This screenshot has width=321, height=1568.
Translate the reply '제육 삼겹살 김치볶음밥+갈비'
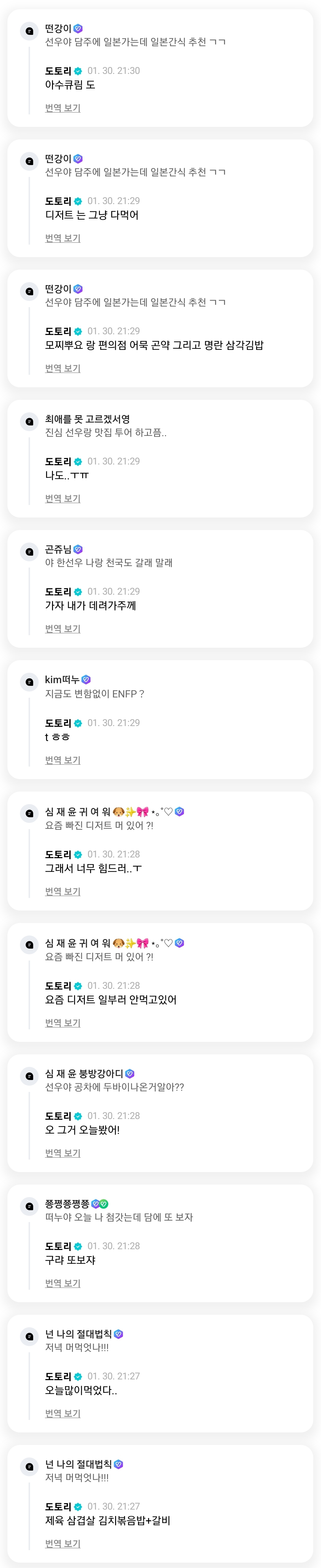[x=62, y=1544]
